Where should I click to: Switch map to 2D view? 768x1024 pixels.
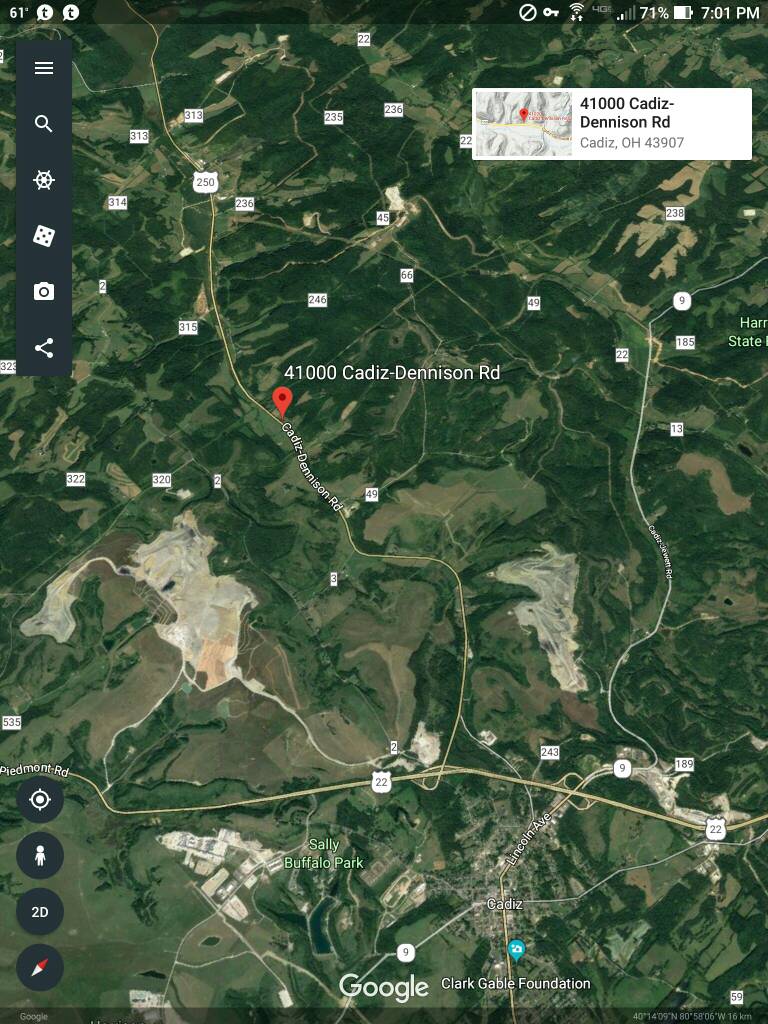tap(40, 912)
